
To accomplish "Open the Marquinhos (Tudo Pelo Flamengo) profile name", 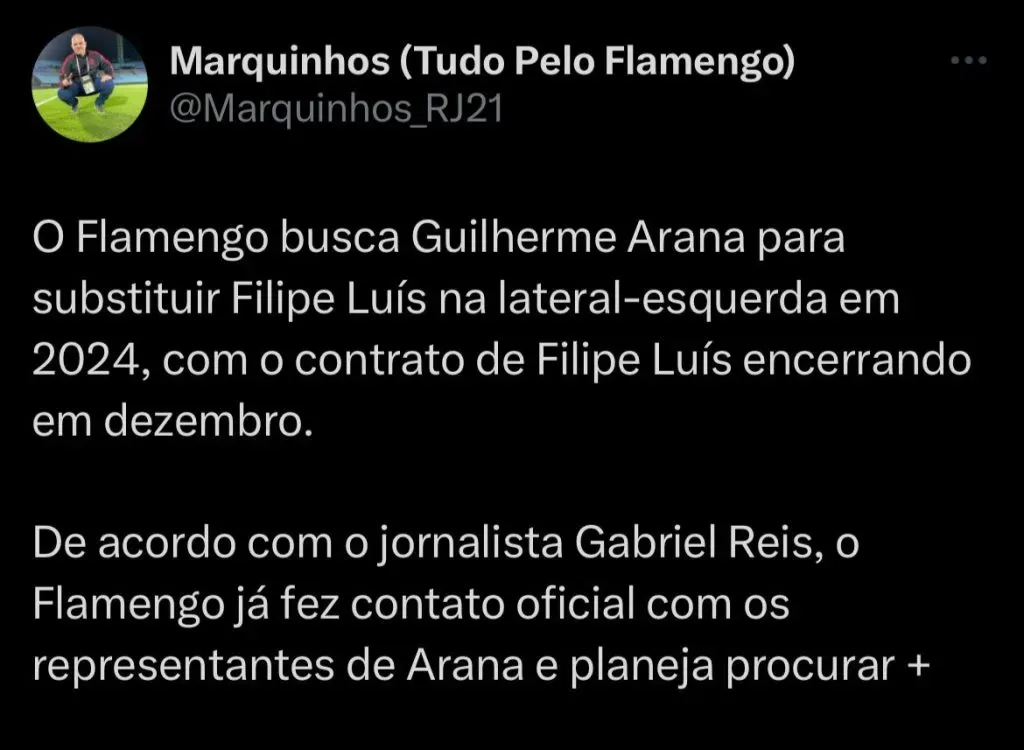I will 482,62.
